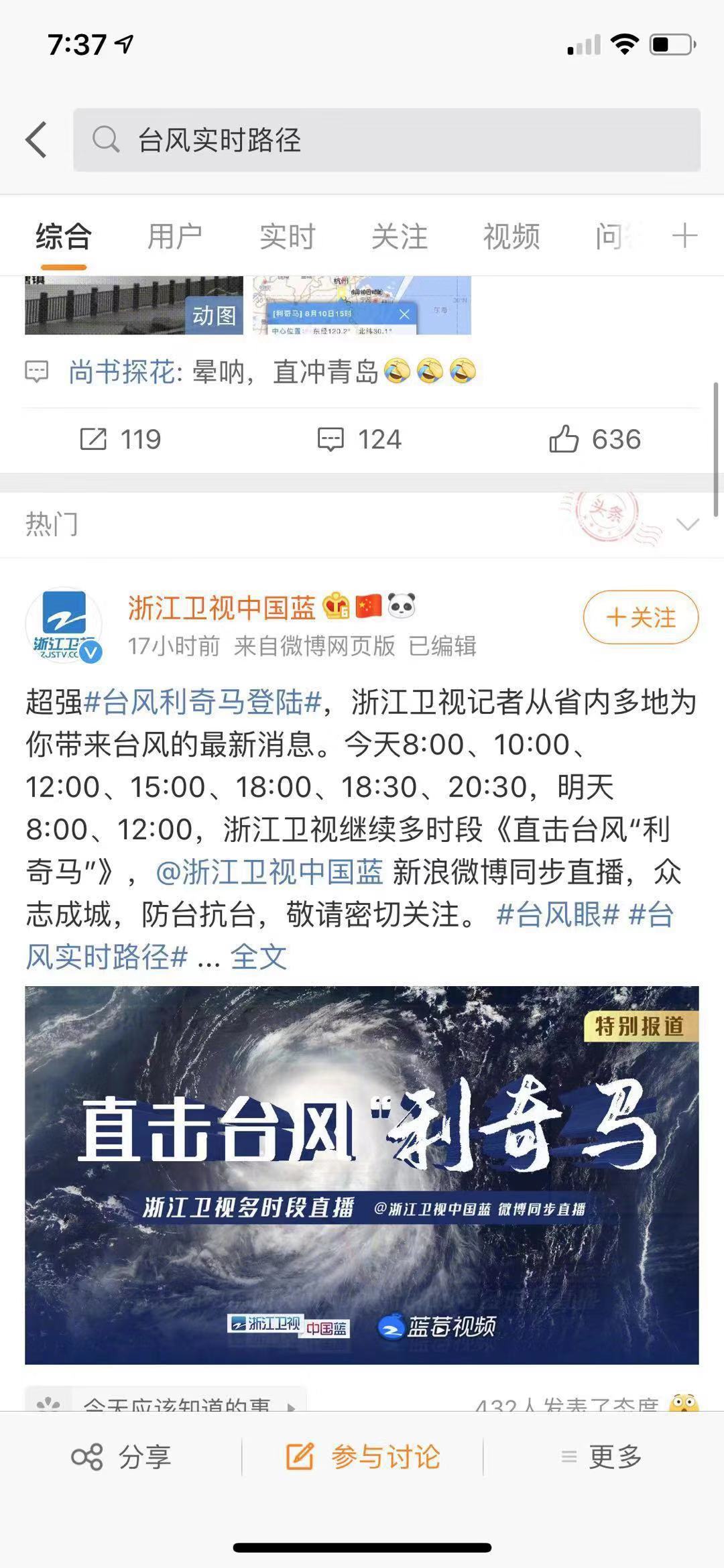Dismiss the typhoon map overlay with its X

405,313
